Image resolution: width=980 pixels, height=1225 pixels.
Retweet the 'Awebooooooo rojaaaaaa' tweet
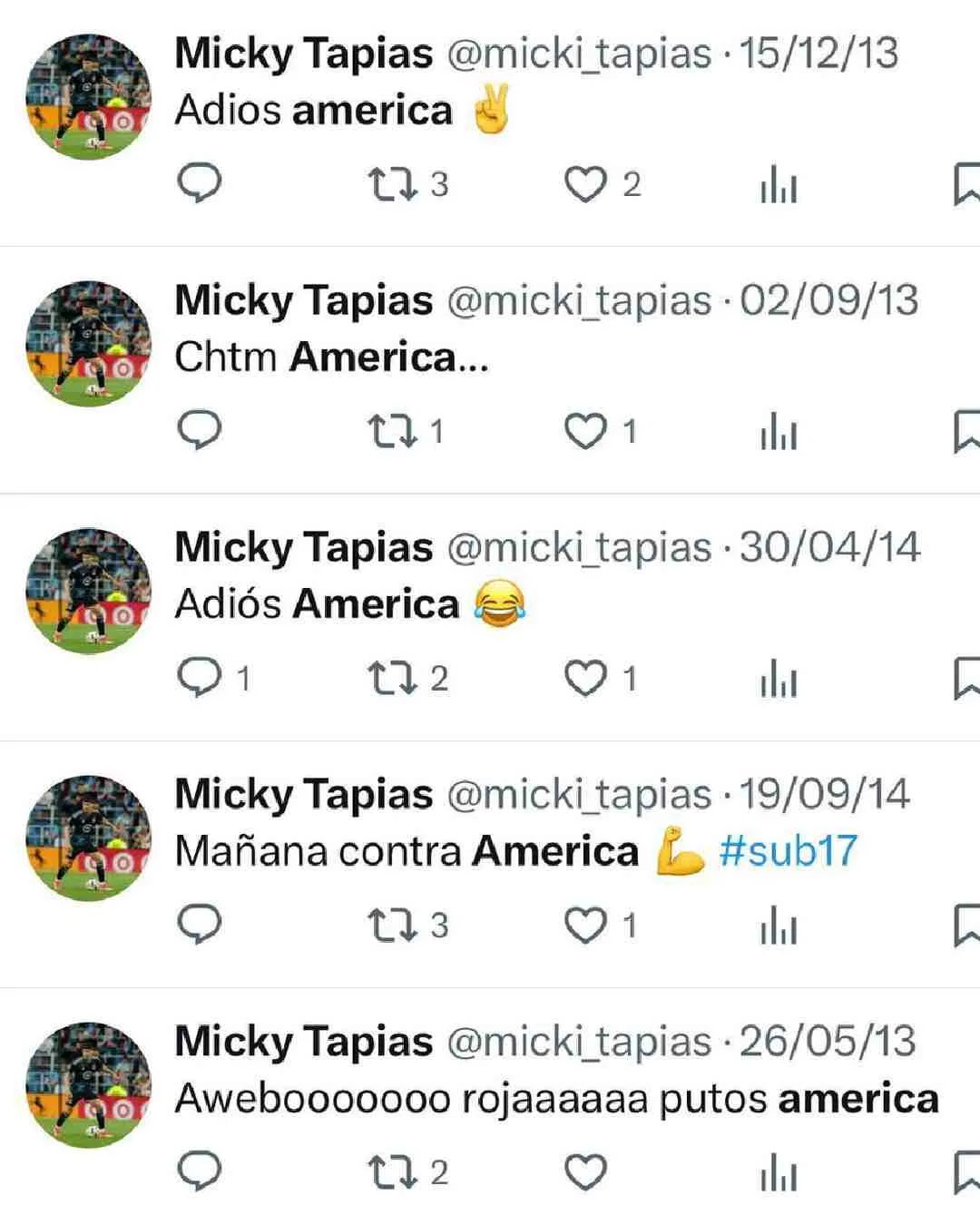coord(392,1172)
